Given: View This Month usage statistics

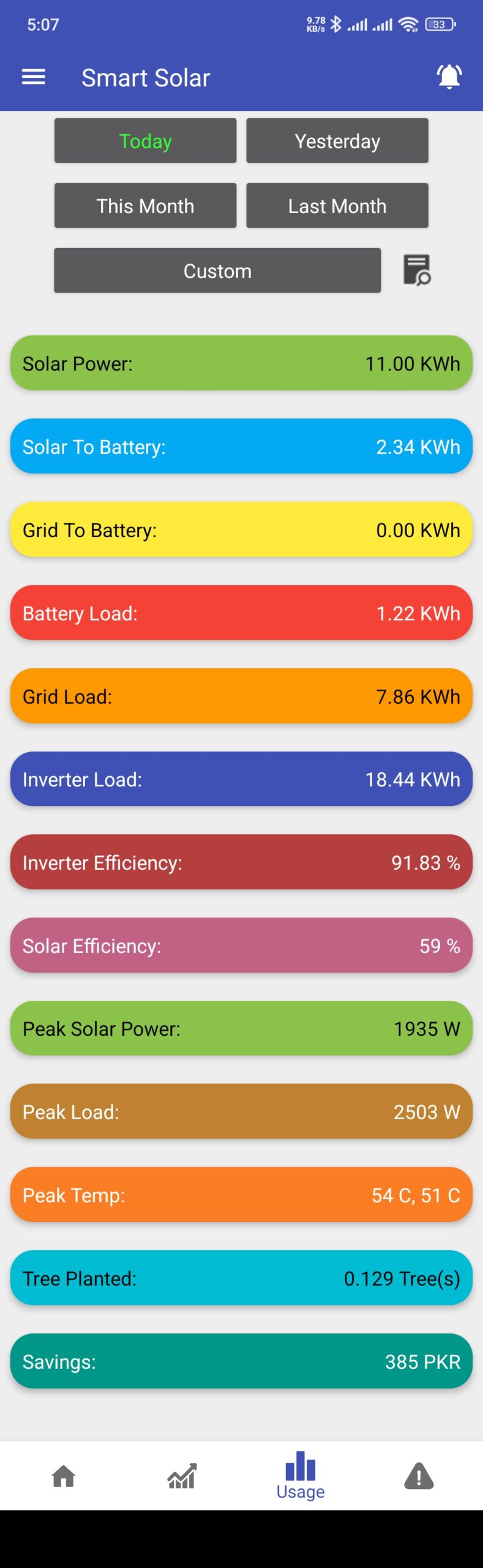Looking at the screenshot, I should 145,206.
